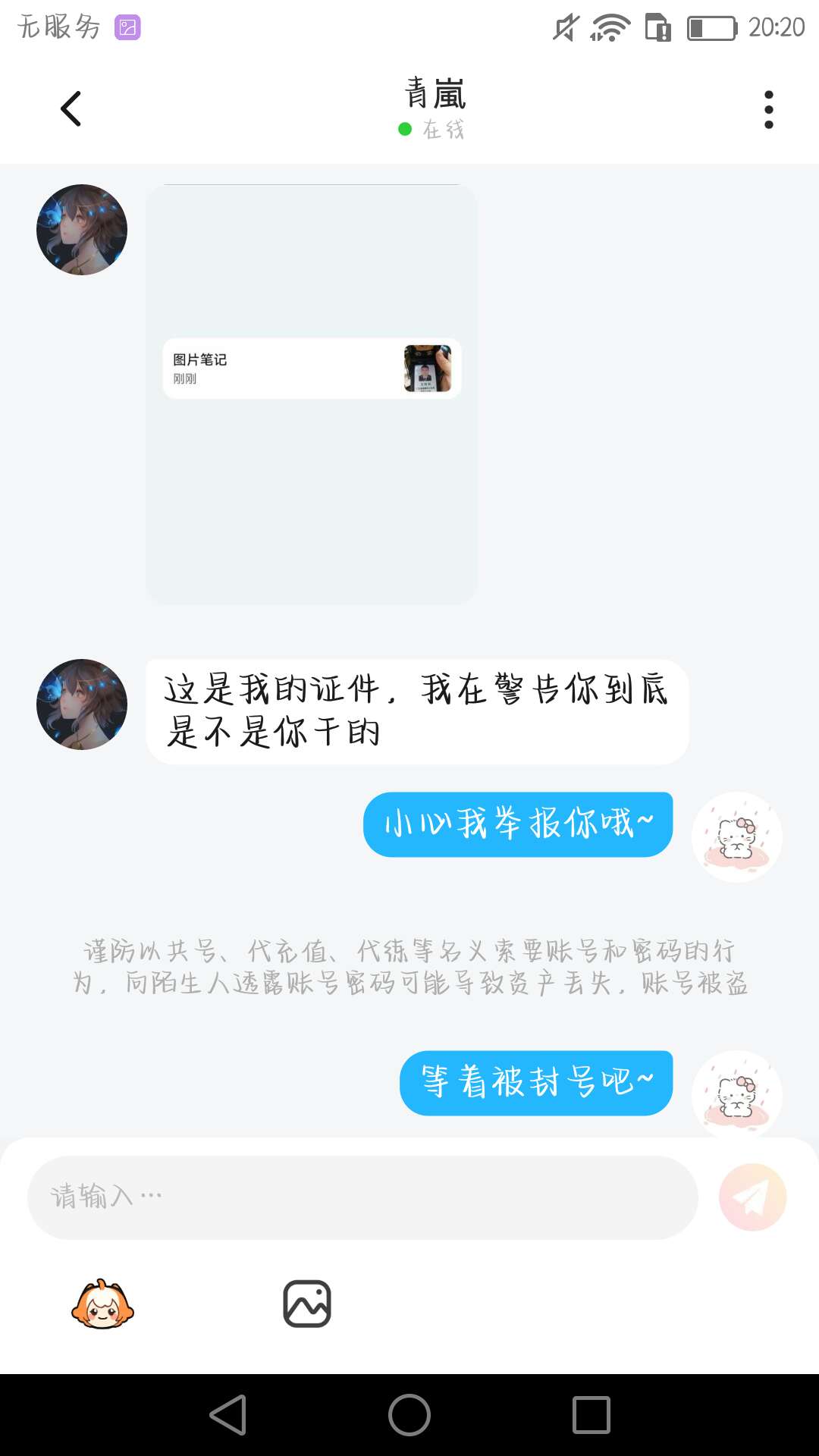
Task: Open the recent apps overview
Action: [591, 1415]
